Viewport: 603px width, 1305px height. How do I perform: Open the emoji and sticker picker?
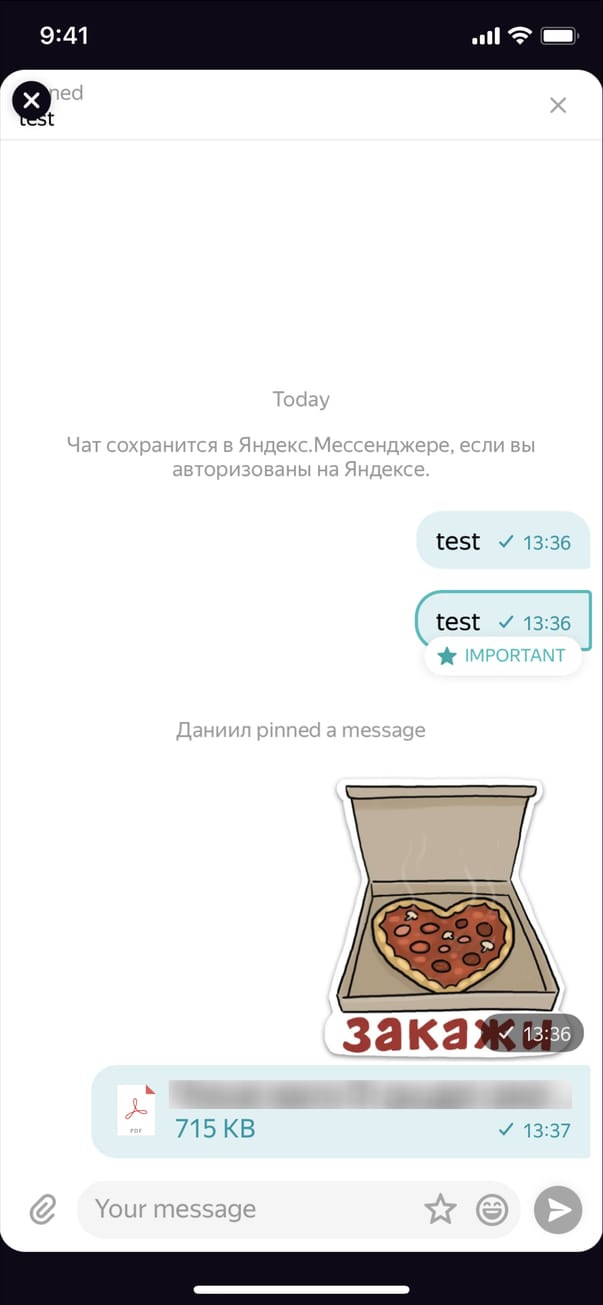point(491,1209)
